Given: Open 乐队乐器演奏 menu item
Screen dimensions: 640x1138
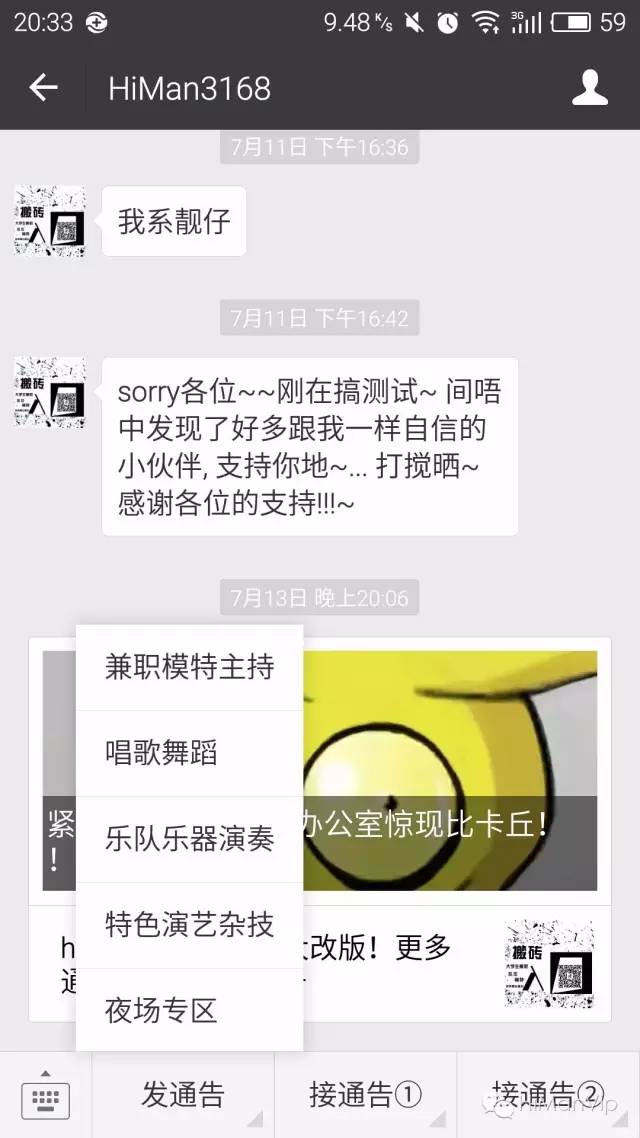Looking at the screenshot, I should pyautogui.click(x=189, y=839).
